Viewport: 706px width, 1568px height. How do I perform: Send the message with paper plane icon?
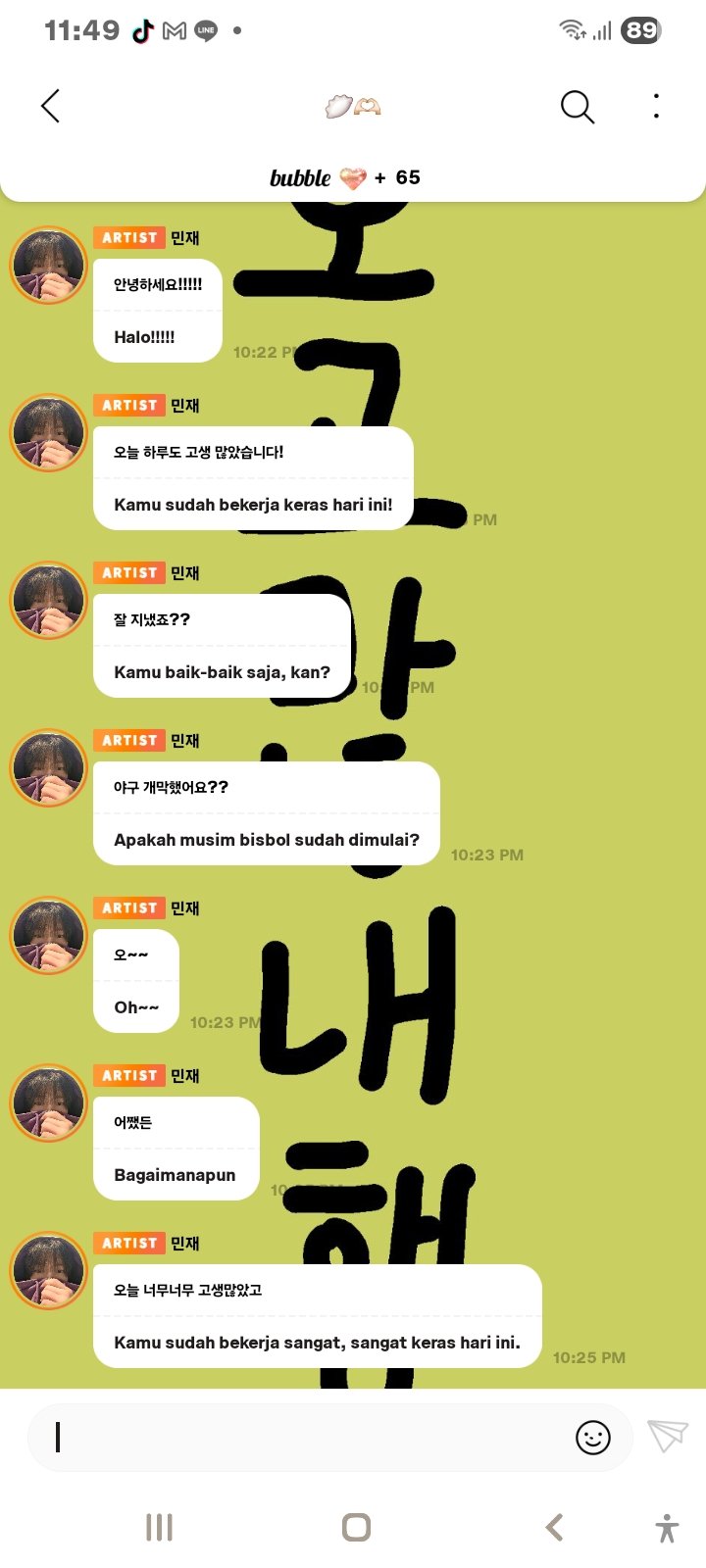(668, 1437)
